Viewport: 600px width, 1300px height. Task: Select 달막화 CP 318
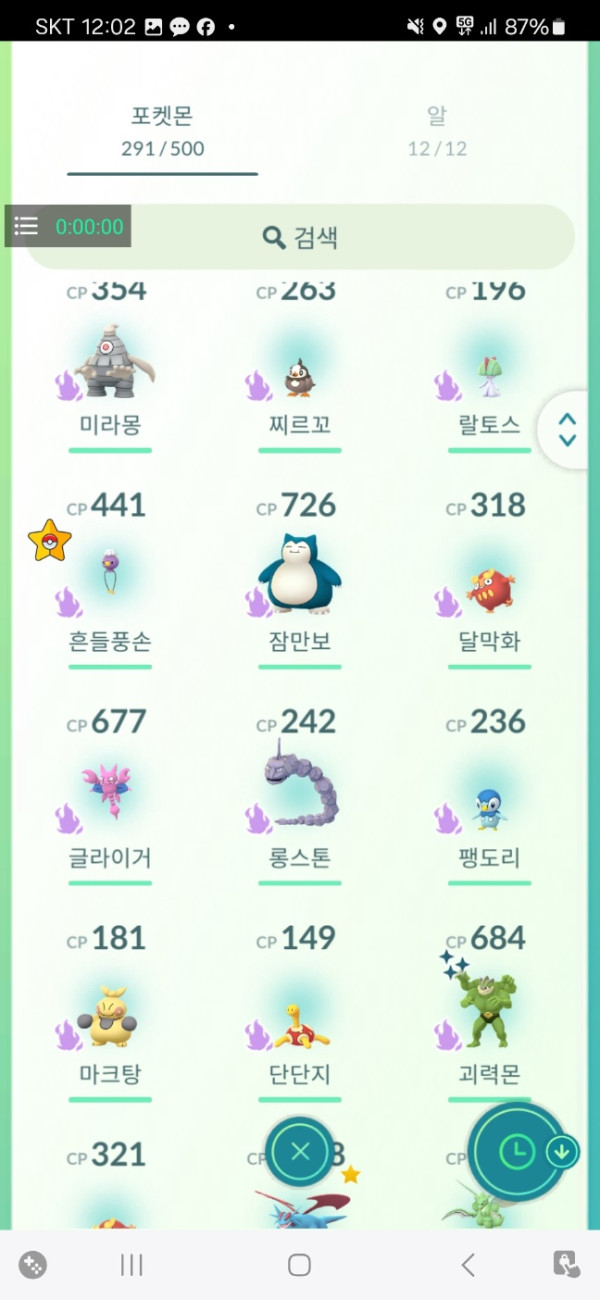[489, 590]
